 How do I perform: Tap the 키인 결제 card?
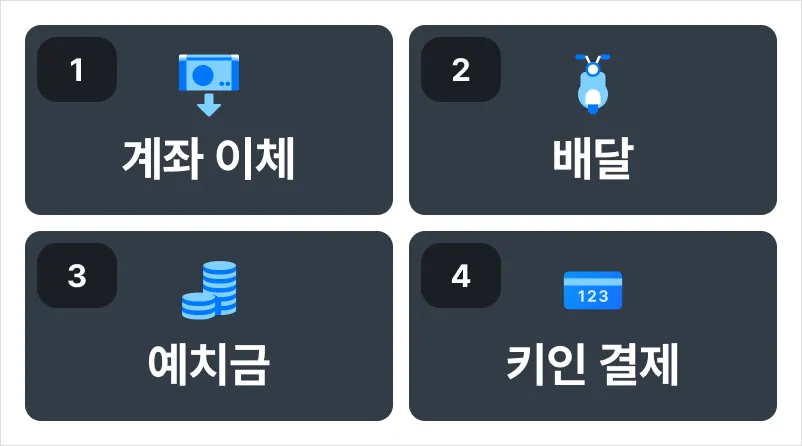click(x=592, y=326)
